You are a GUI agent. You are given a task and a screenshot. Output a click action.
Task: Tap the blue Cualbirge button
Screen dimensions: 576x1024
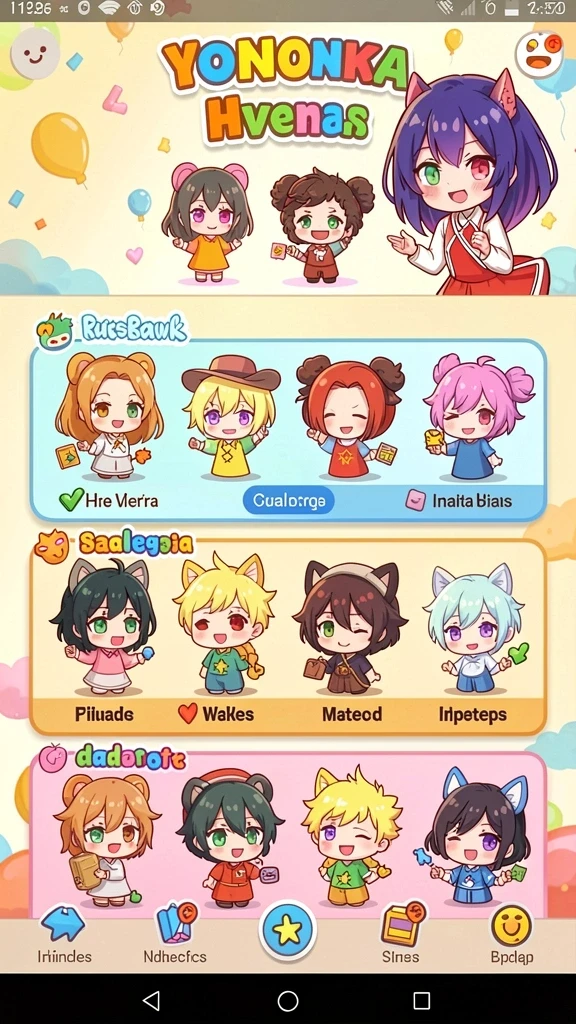click(289, 501)
